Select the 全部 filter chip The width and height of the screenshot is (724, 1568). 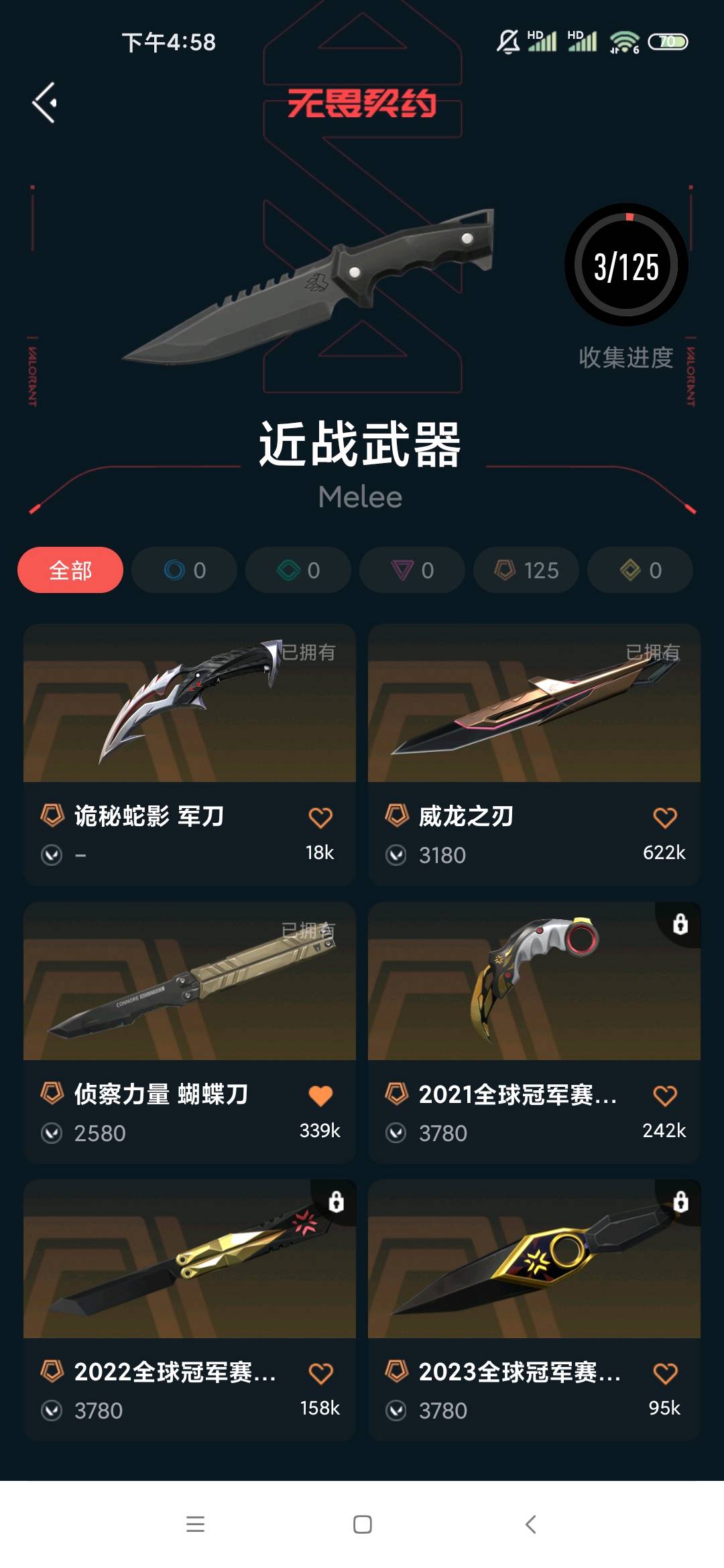coord(70,570)
